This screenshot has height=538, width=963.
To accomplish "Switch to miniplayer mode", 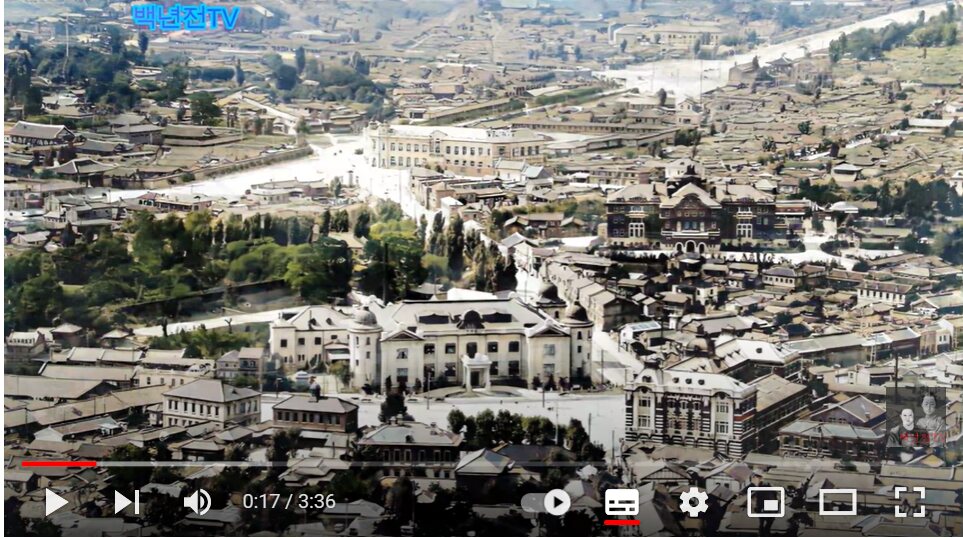I will point(766,502).
